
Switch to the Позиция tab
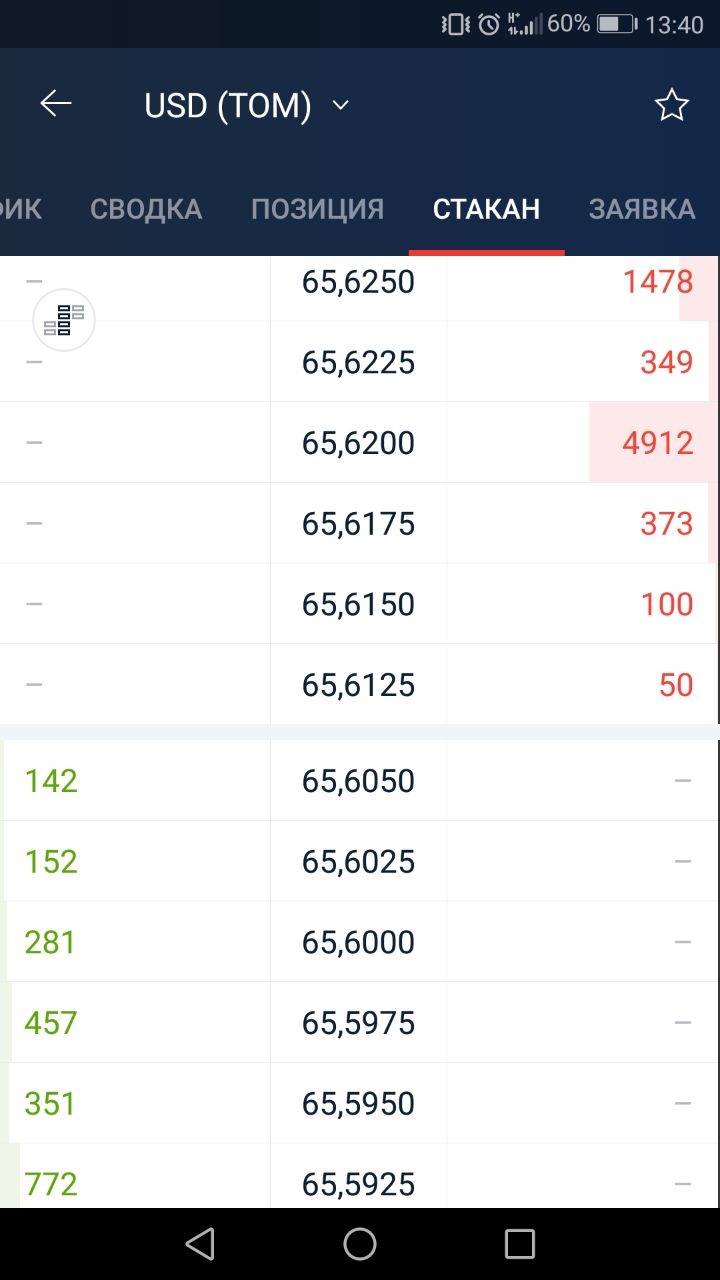point(317,209)
